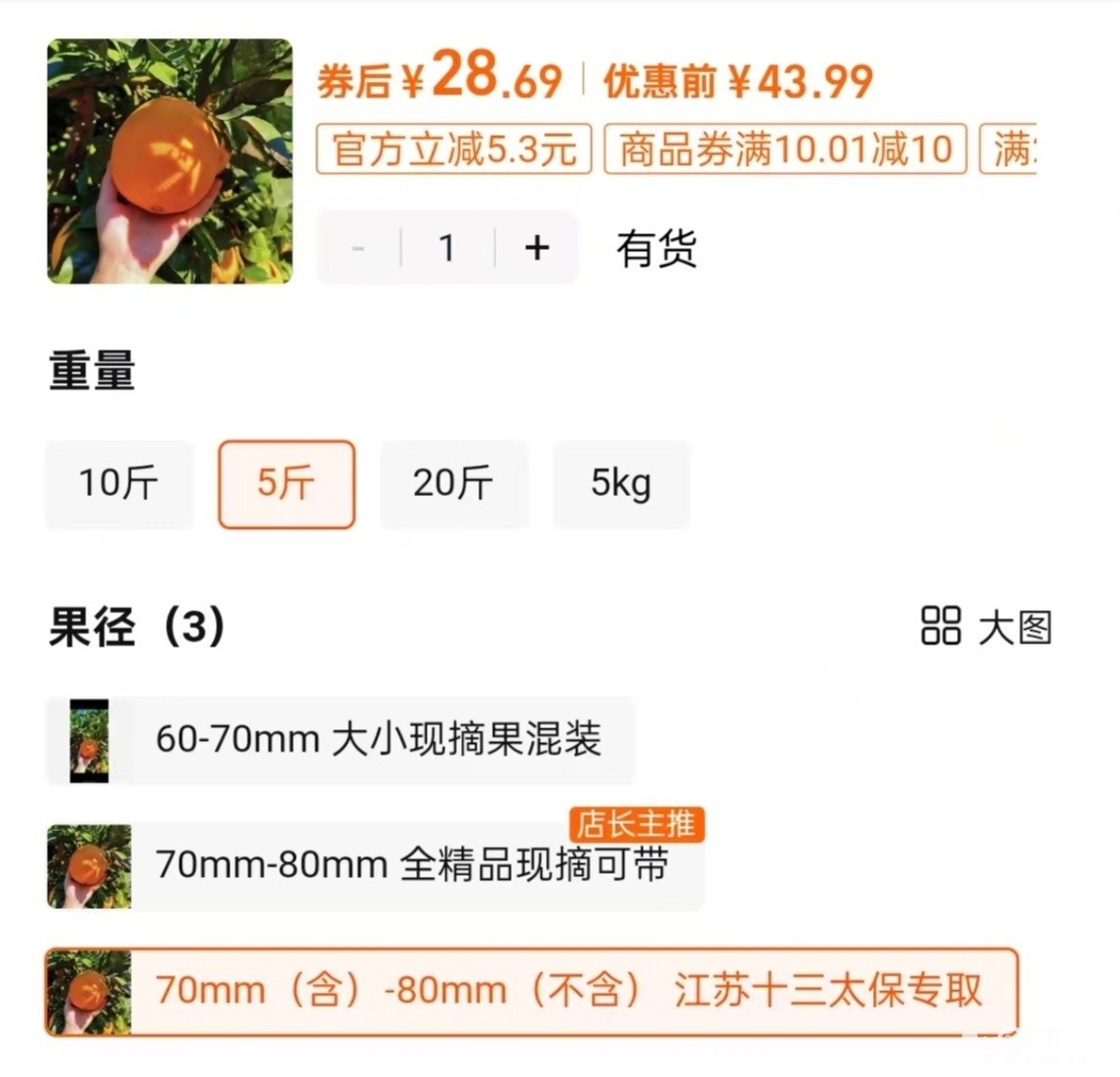This screenshot has width=1120, height=1077.
Task: Tap the quantity number field
Action: tap(447, 248)
